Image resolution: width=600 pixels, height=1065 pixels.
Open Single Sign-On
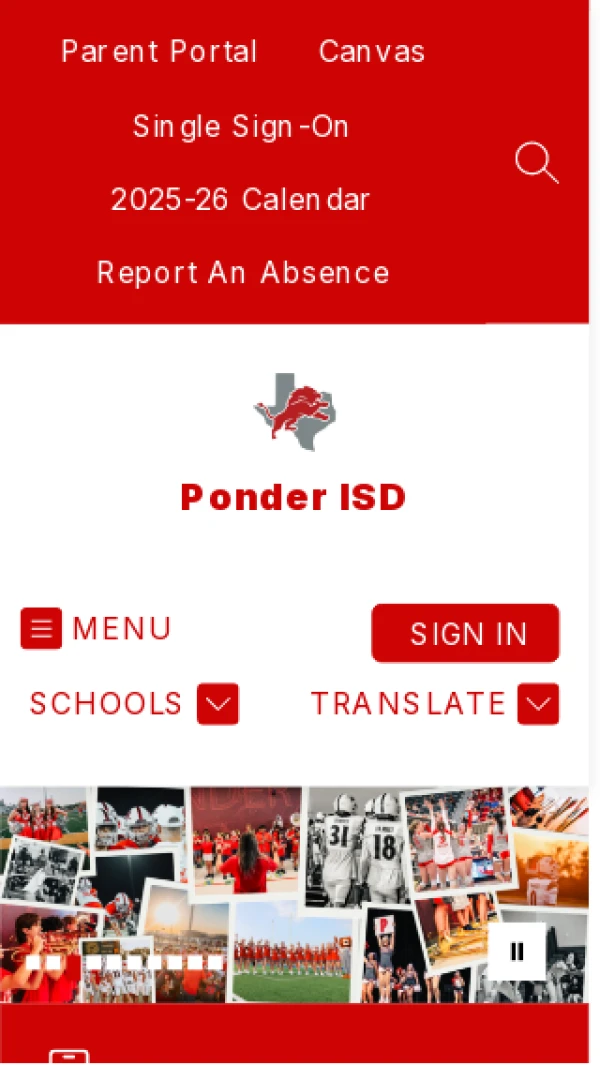point(240,127)
